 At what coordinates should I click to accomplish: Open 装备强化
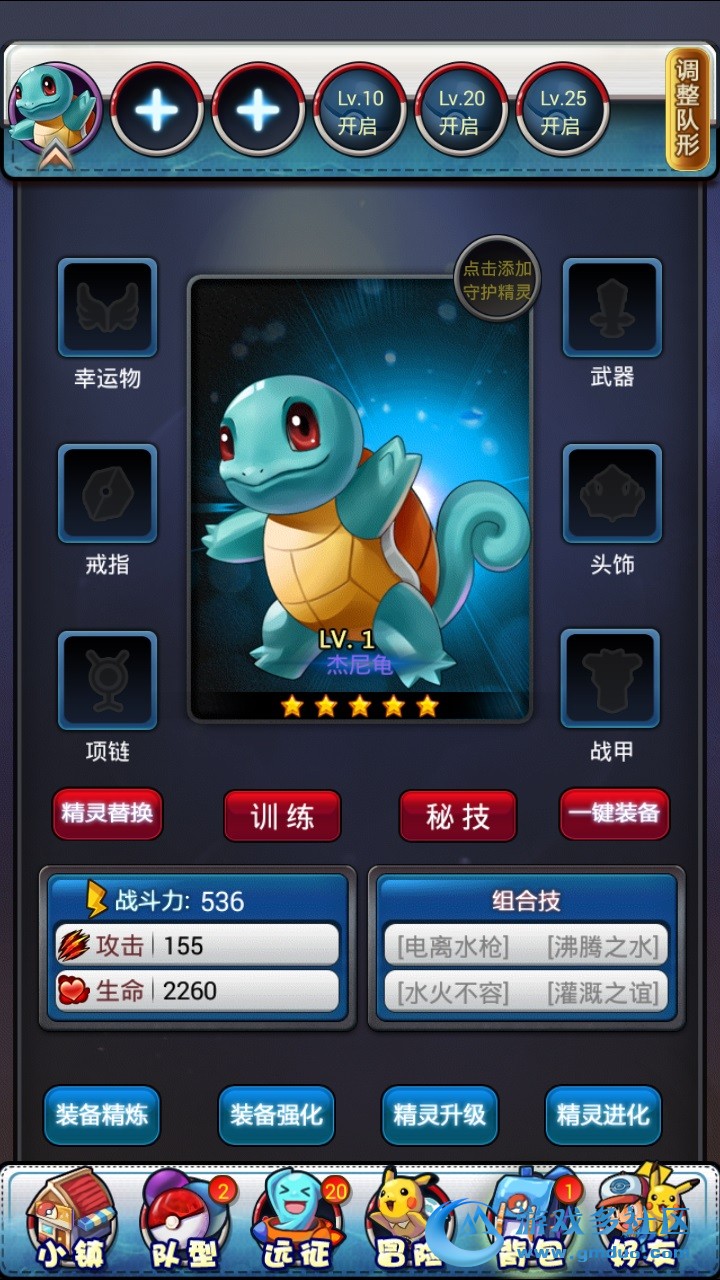tap(276, 1115)
